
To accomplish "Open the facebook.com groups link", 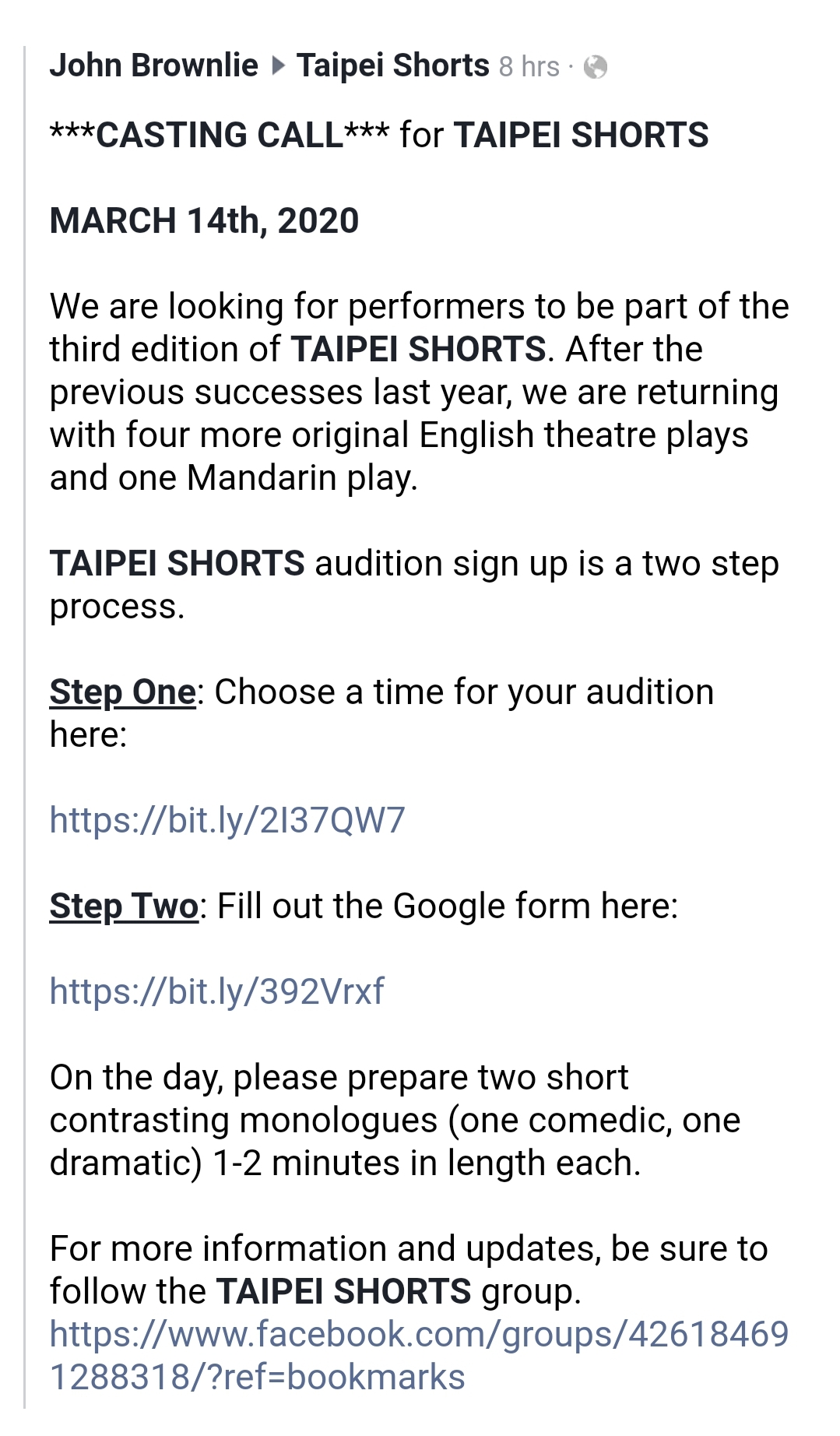I will pos(419,1335).
